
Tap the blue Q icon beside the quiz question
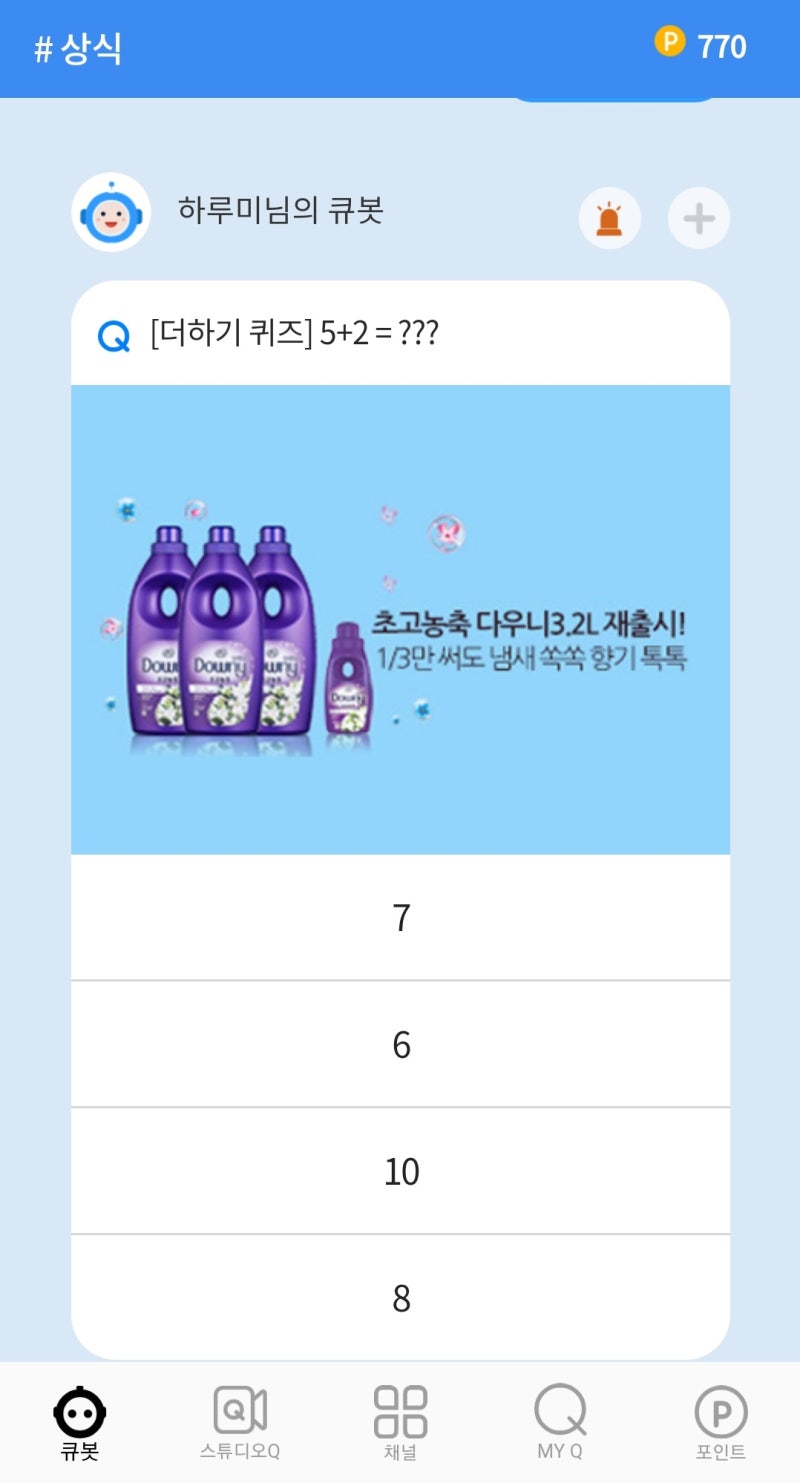[x=115, y=335]
